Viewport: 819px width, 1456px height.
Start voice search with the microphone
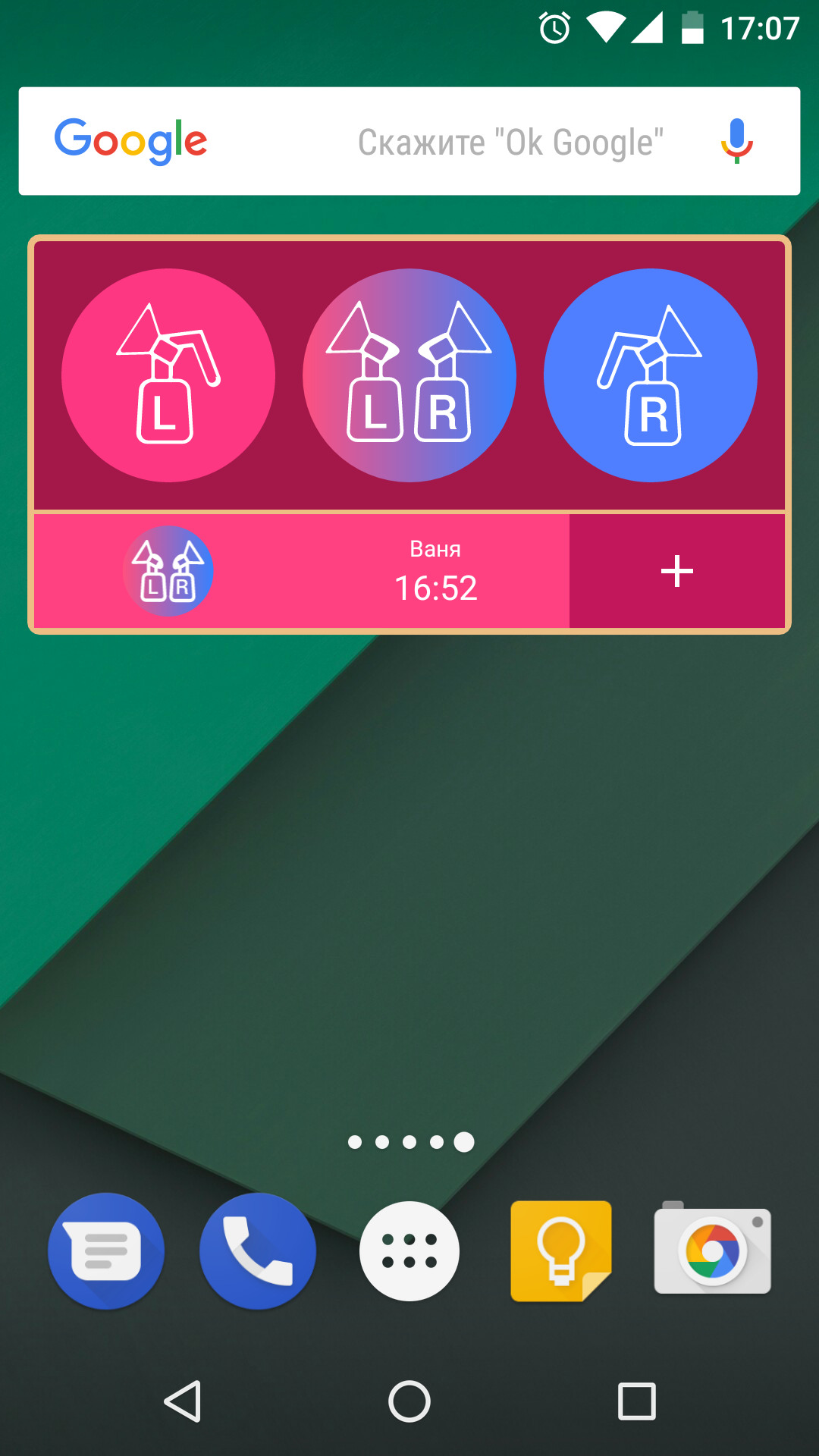736,141
